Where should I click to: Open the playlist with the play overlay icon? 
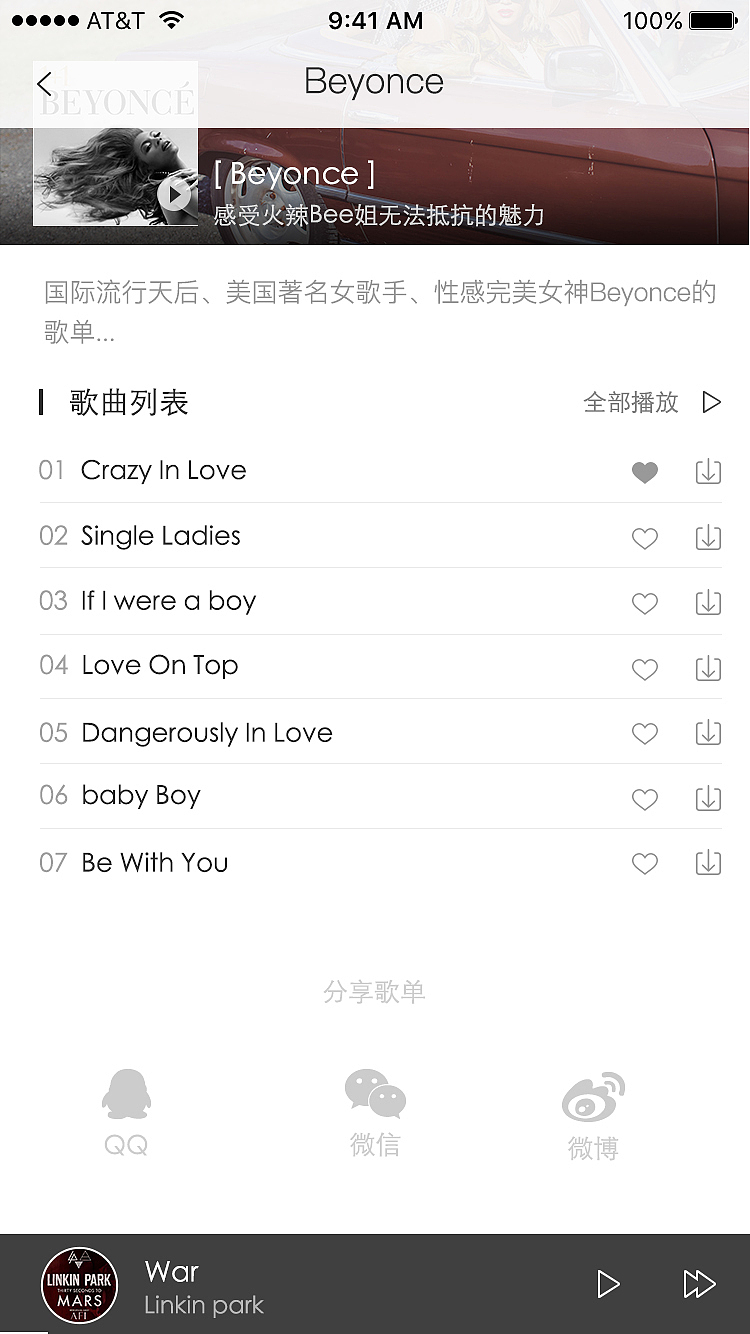(175, 193)
